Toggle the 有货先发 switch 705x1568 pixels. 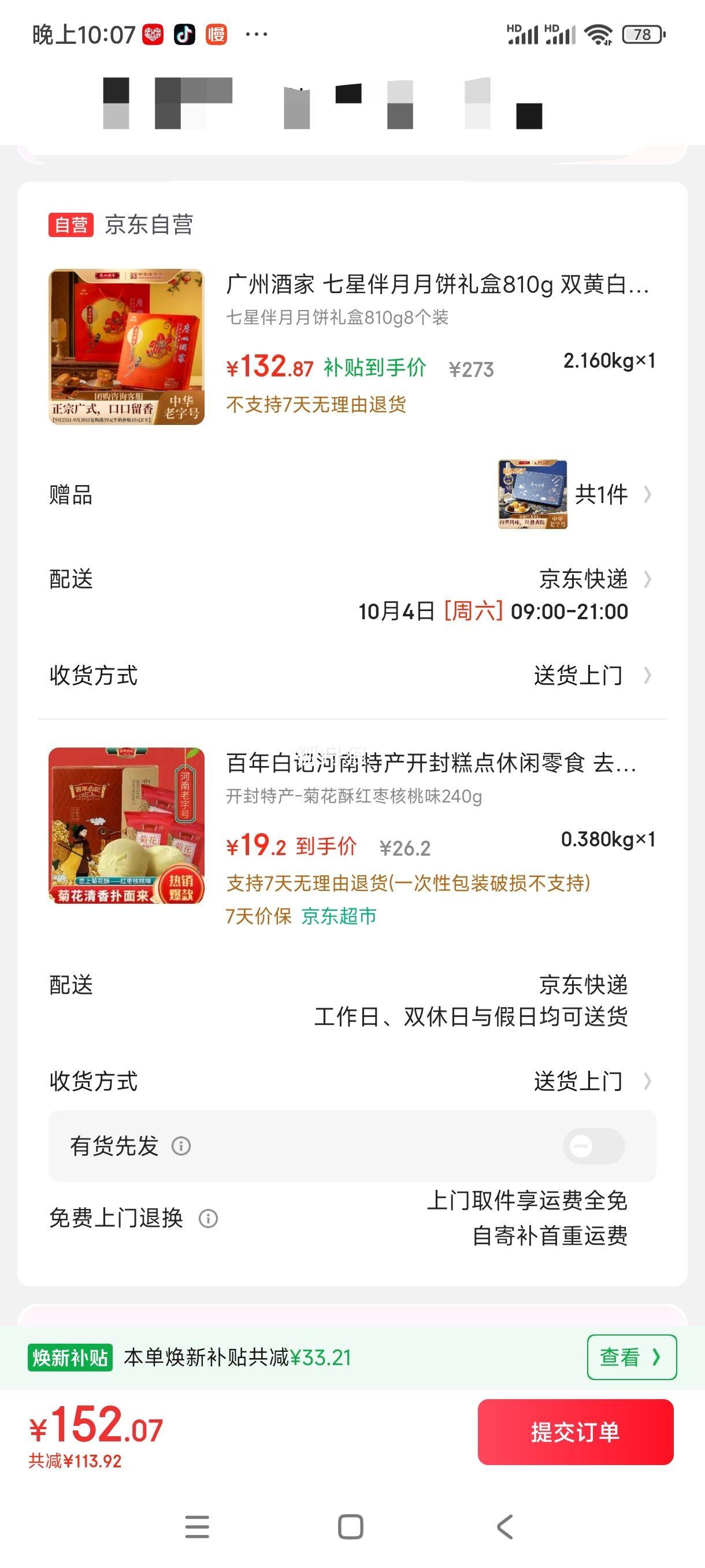pyautogui.click(x=593, y=1146)
